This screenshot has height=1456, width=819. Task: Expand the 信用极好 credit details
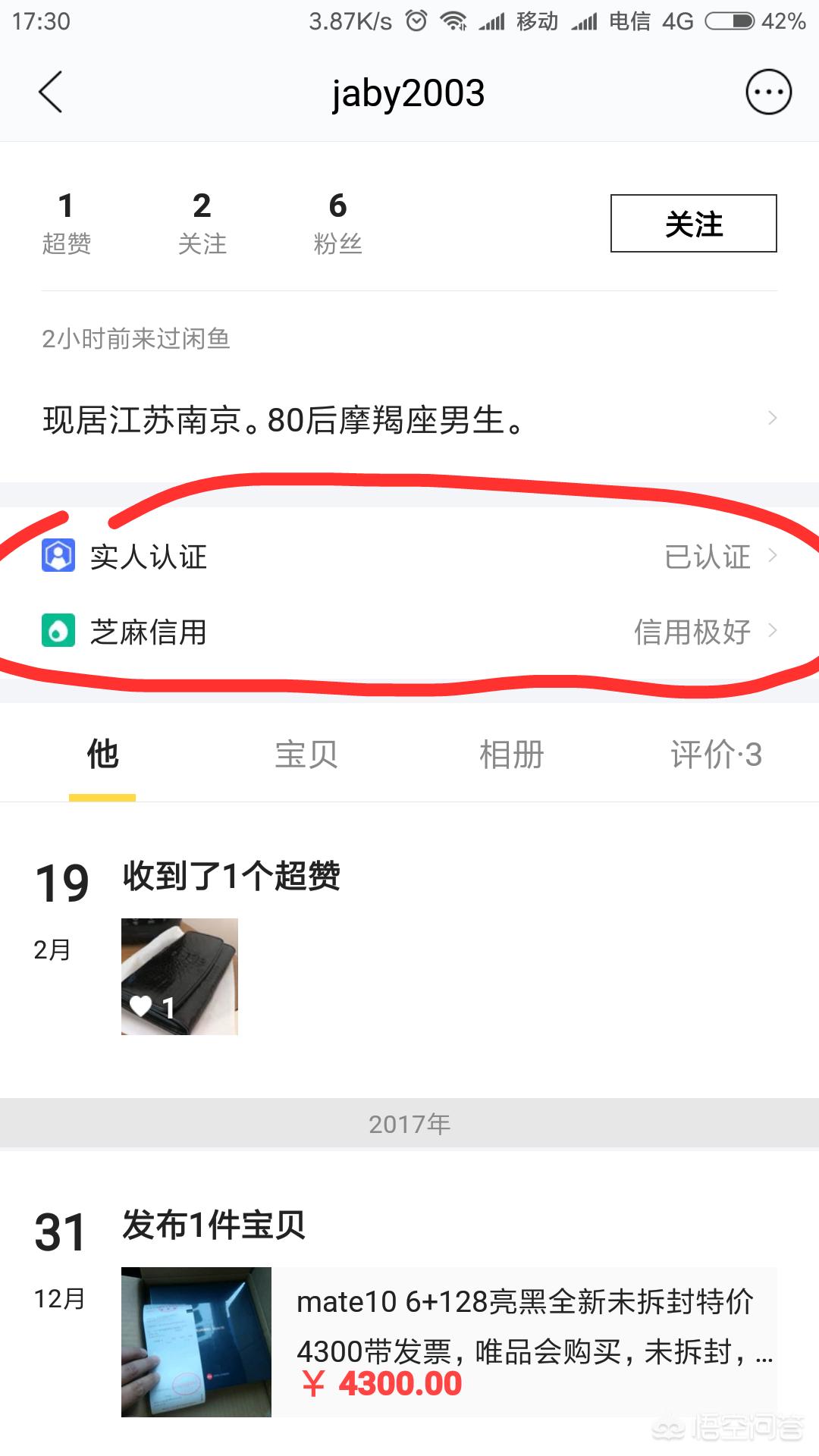(x=692, y=631)
